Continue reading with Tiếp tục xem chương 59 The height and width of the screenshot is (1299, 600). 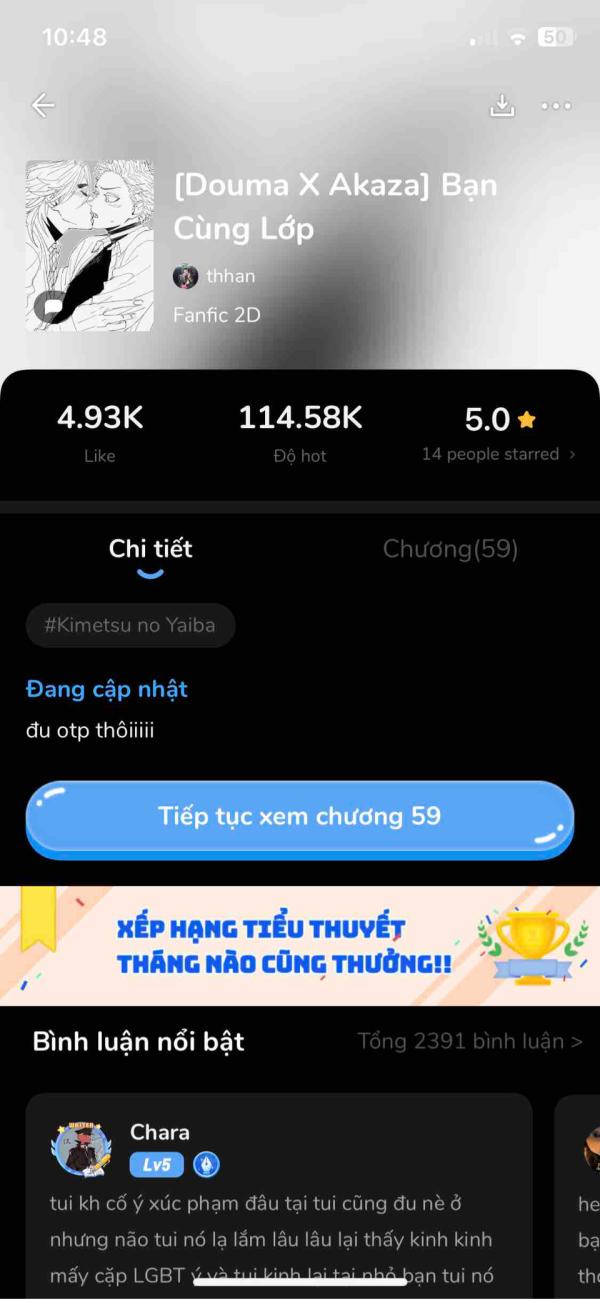point(300,817)
